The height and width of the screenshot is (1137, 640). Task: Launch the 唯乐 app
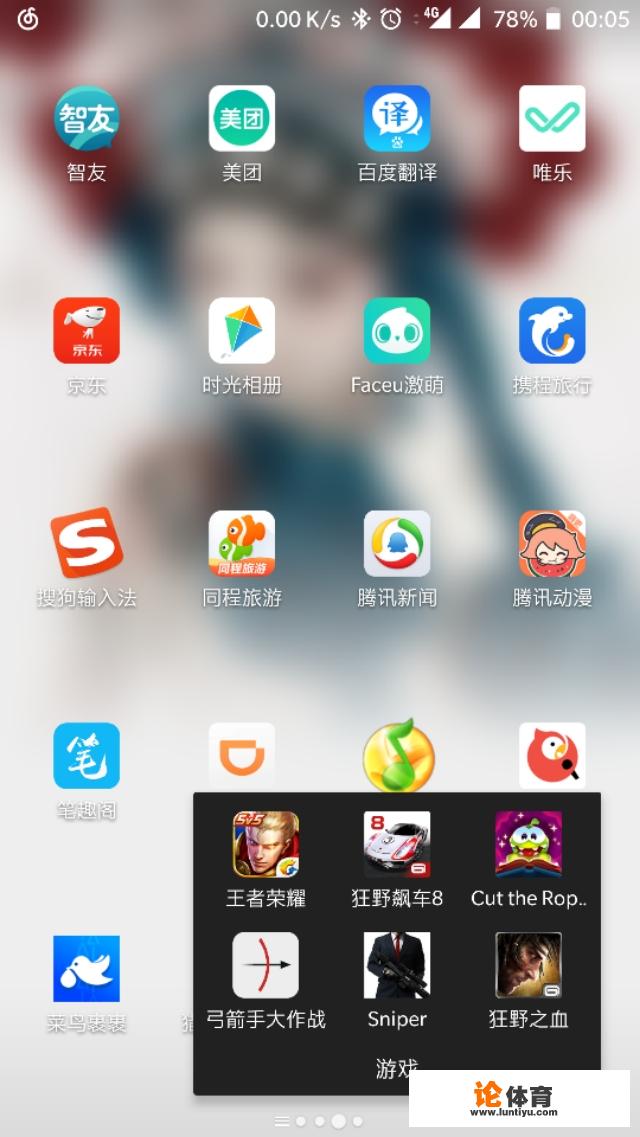point(552,119)
